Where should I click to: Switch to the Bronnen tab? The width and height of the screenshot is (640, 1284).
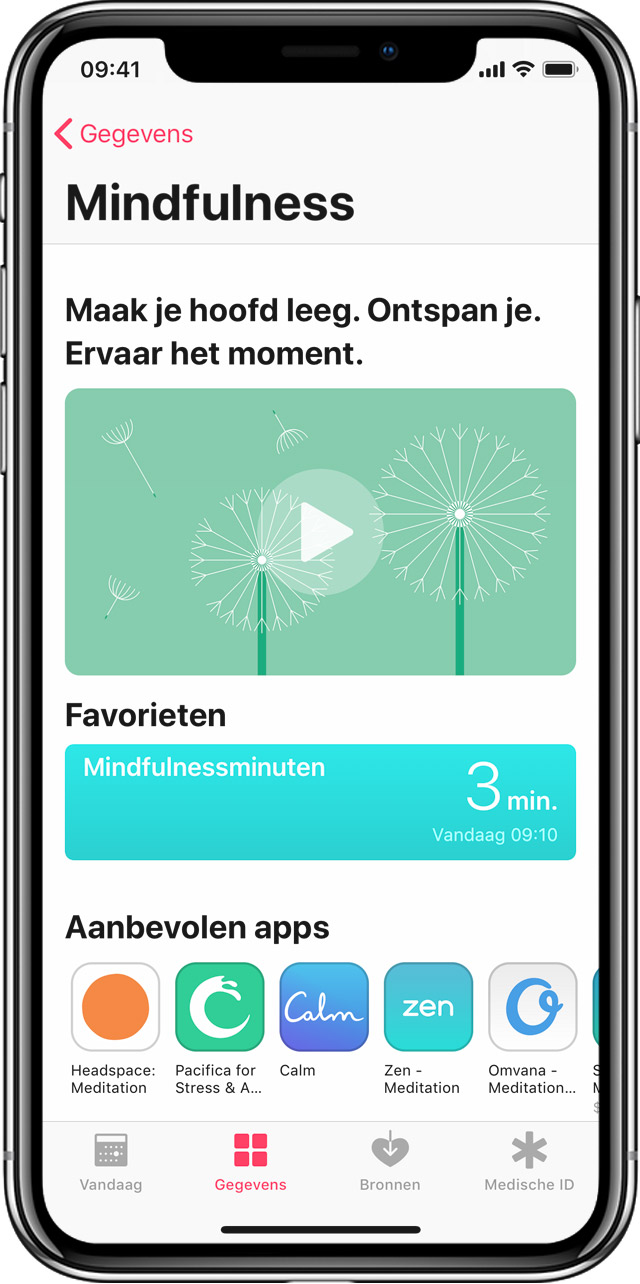click(390, 1162)
